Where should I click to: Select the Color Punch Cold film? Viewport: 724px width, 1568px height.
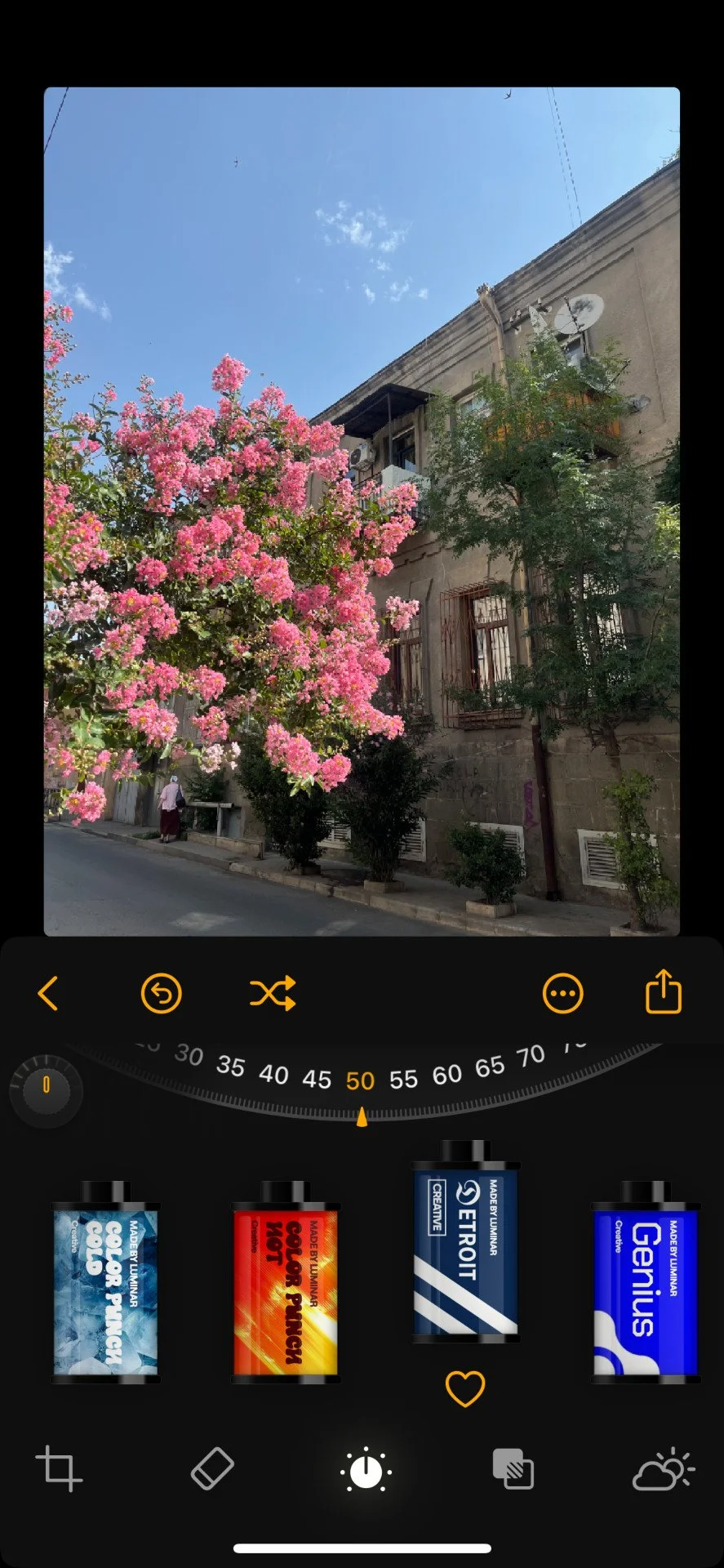tap(105, 1282)
